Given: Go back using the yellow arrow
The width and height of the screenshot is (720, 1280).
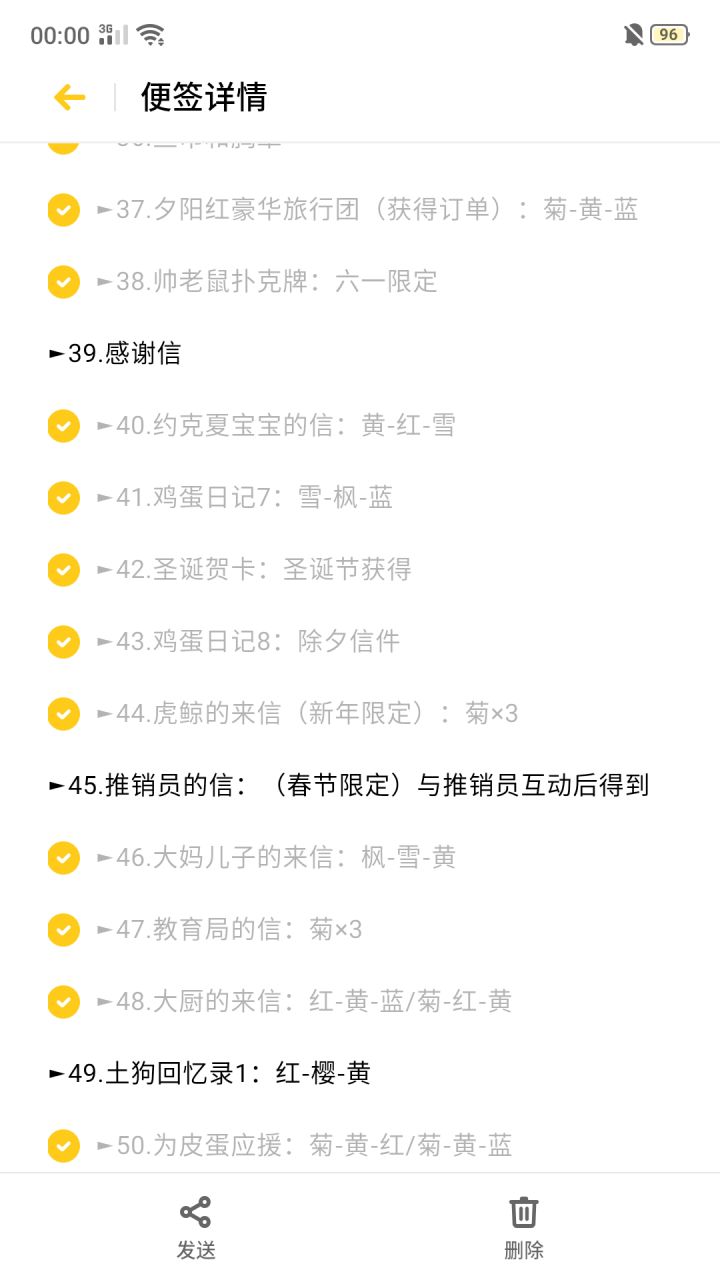Looking at the screenshot, I should [69, 97].
